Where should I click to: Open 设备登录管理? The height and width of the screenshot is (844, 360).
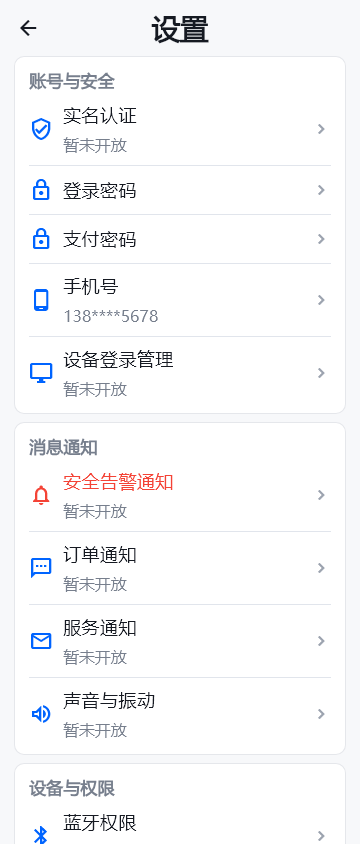(x=180, y=373)
